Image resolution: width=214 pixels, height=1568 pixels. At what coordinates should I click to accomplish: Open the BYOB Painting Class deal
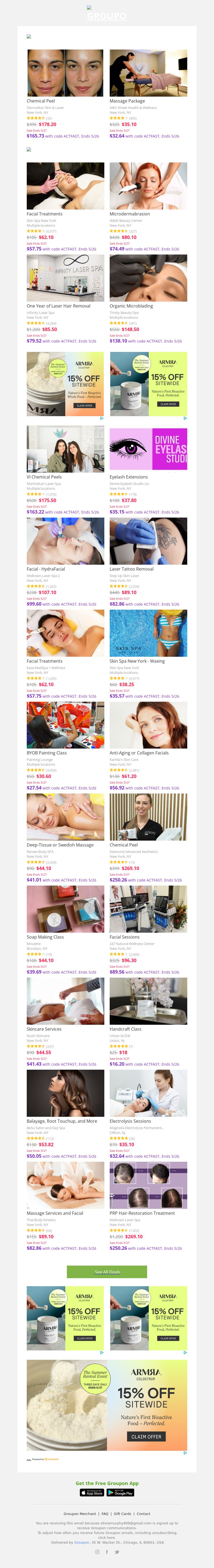tap(65, 725)
